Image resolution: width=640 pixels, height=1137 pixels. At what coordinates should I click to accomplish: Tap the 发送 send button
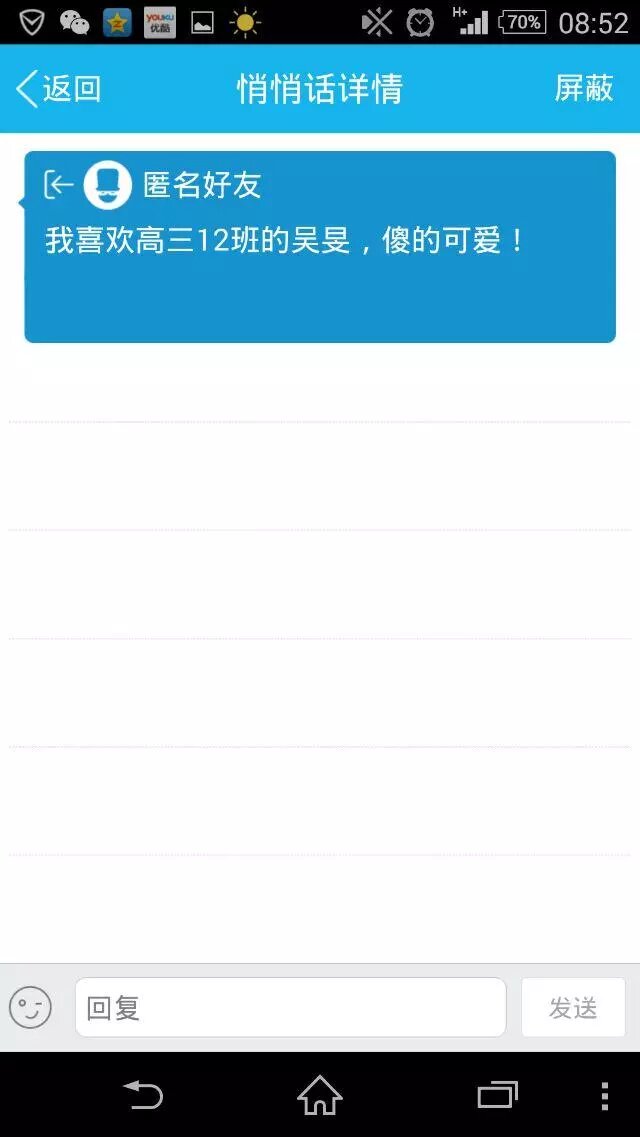573,1007
